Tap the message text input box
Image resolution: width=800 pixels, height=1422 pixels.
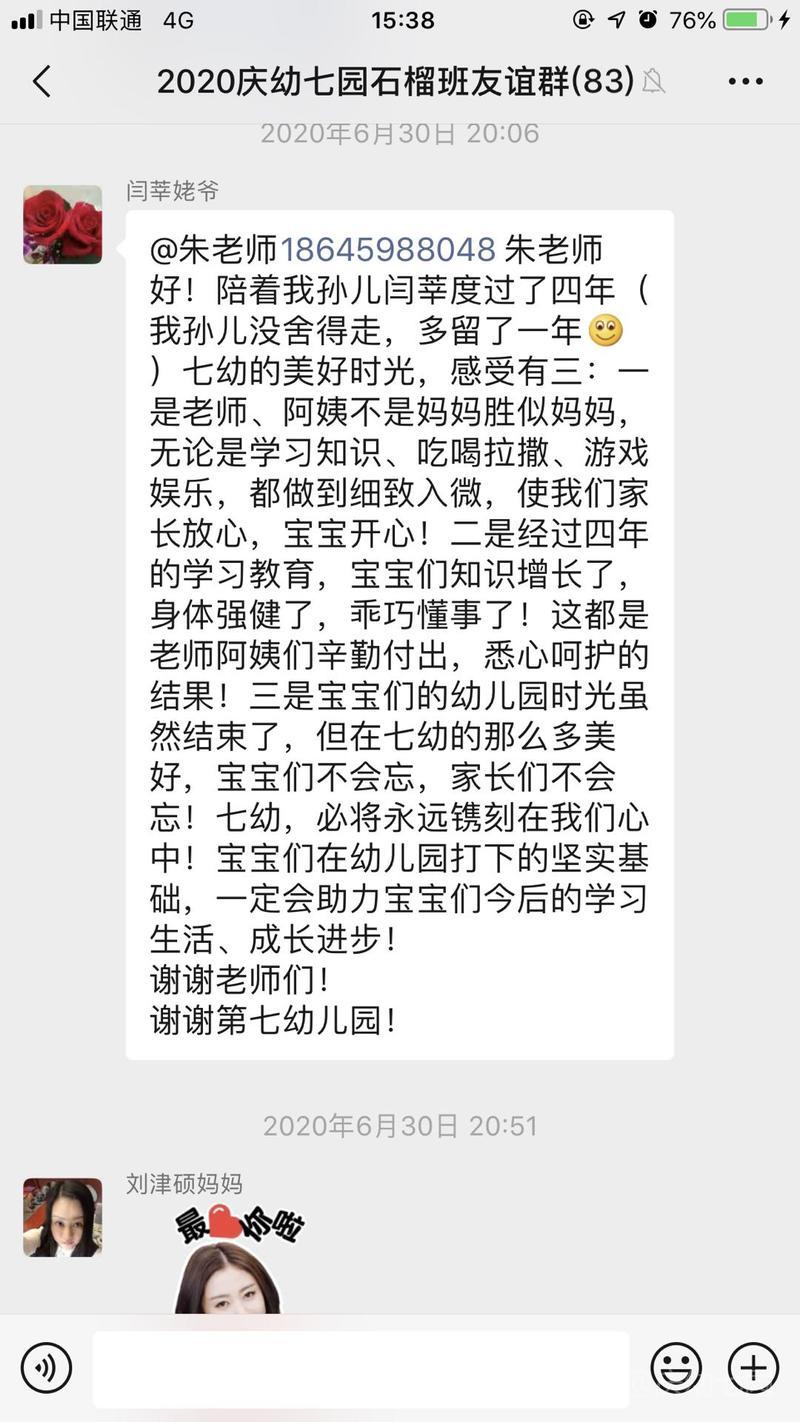[x=360, y=1368]
